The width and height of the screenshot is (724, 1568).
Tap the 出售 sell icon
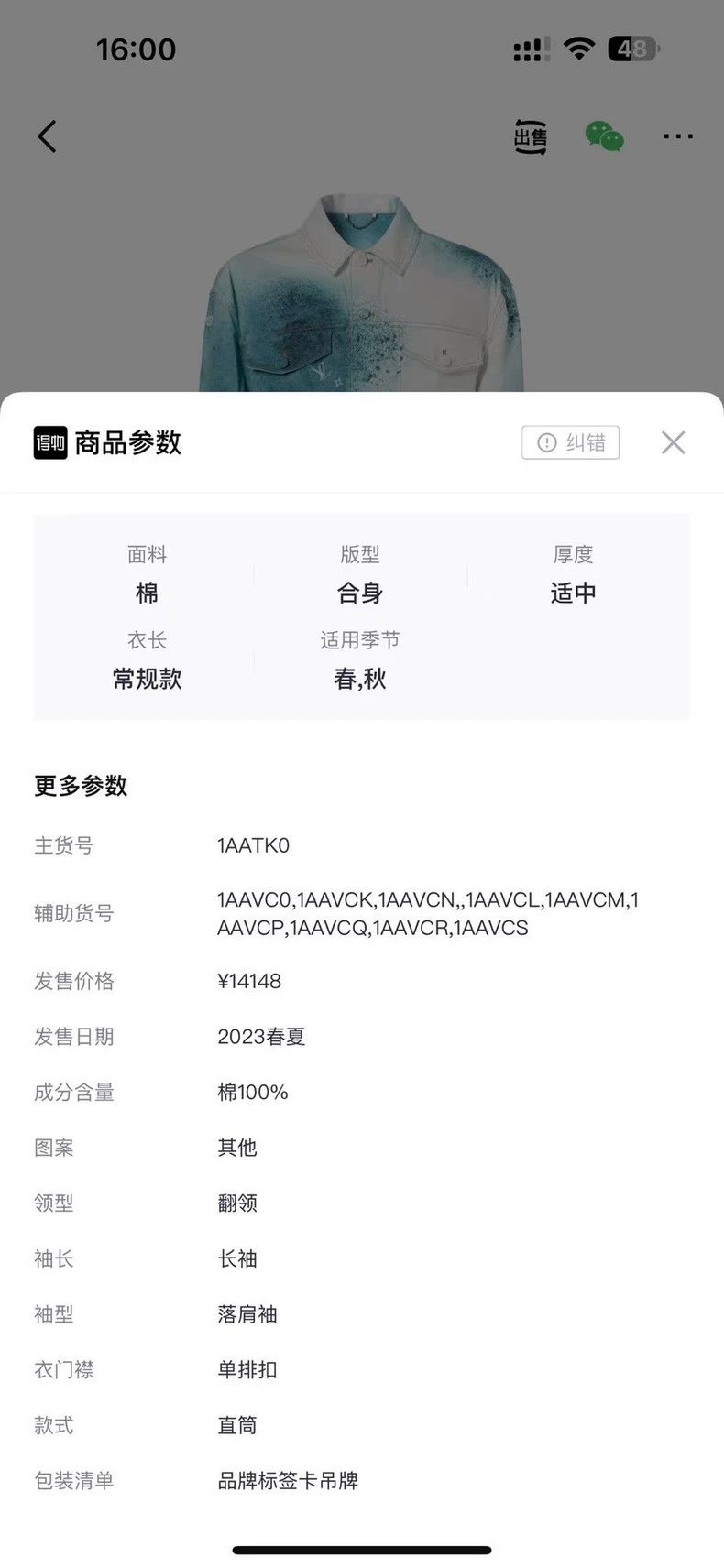pos(530,137)
